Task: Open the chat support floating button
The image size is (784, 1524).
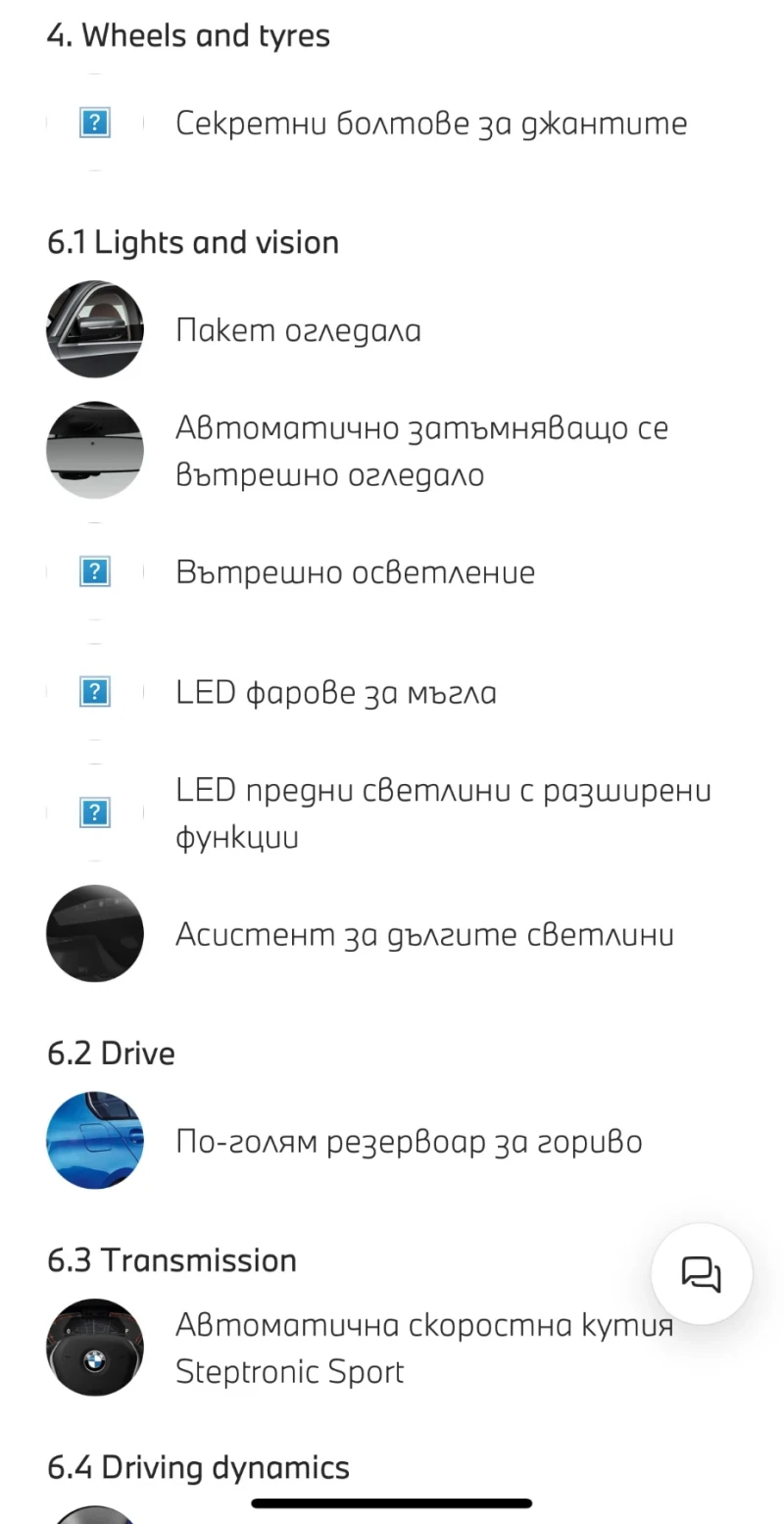Action: point(701,1274)
